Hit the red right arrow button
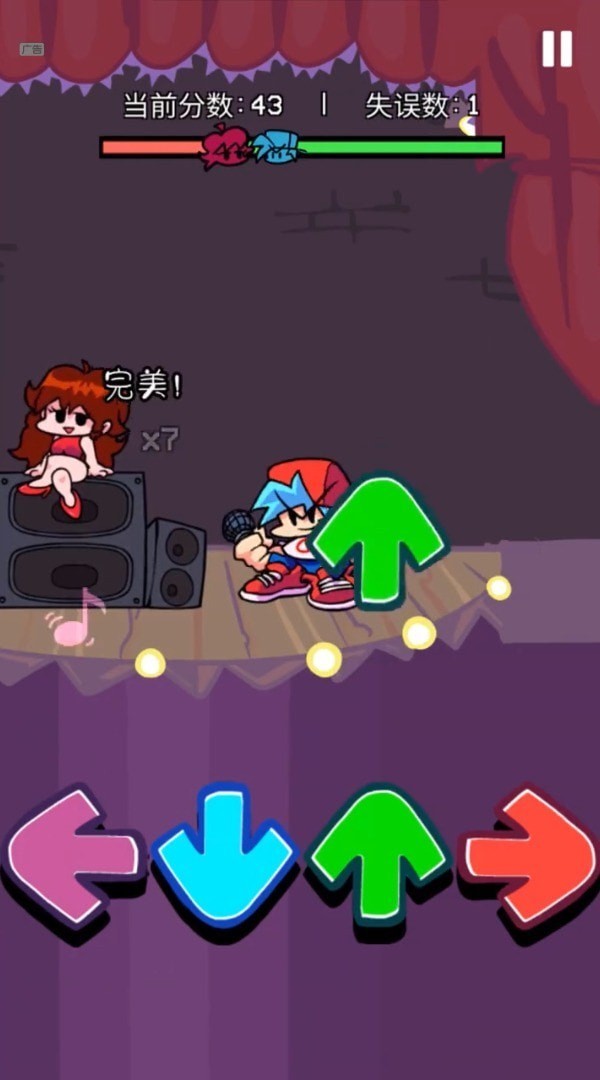This screenshot has height=1080, width=600. click(x=528, y=855)
